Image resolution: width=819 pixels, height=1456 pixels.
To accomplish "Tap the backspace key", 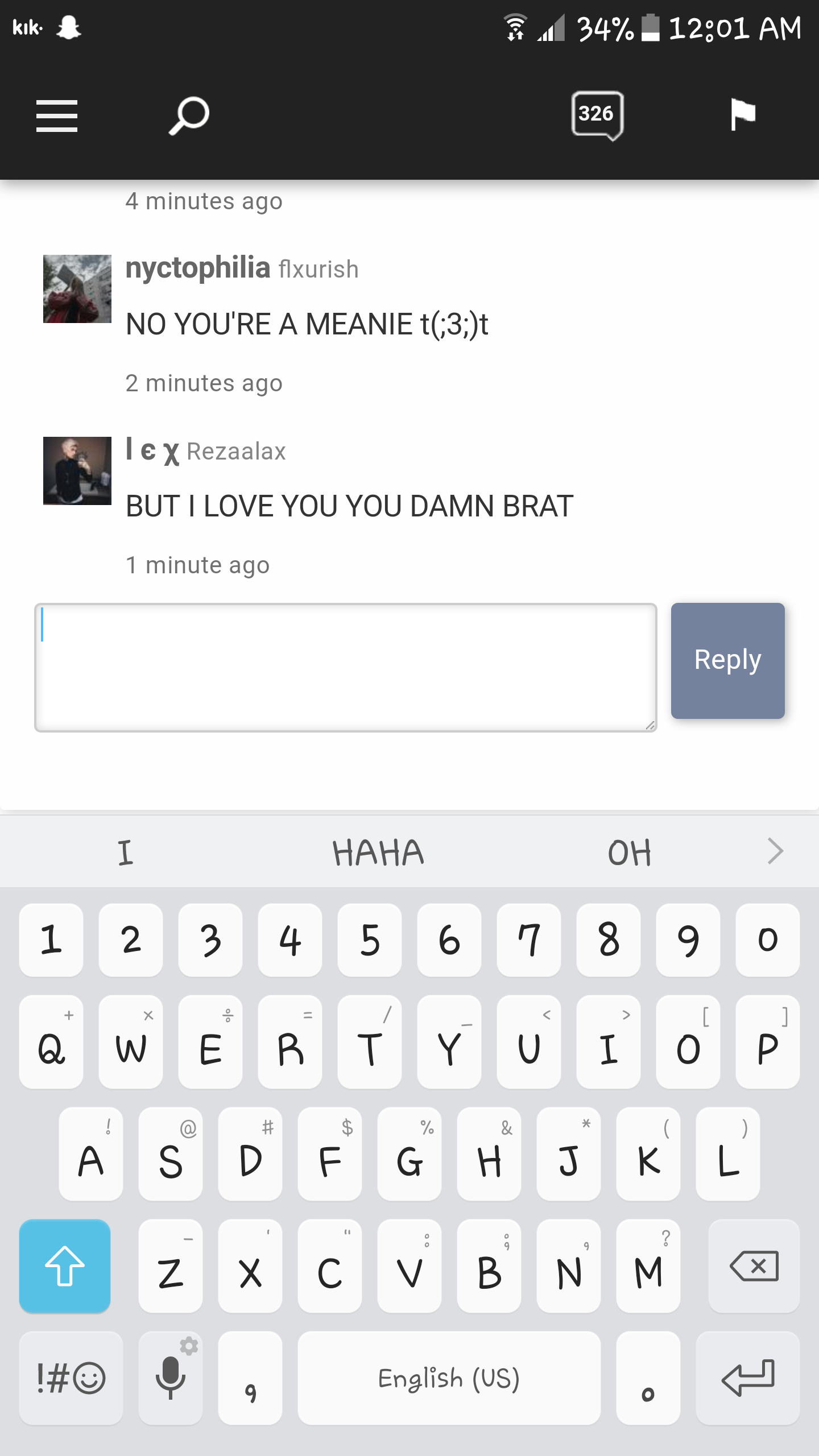I will pyautogui.click(x=754, y=1266).
